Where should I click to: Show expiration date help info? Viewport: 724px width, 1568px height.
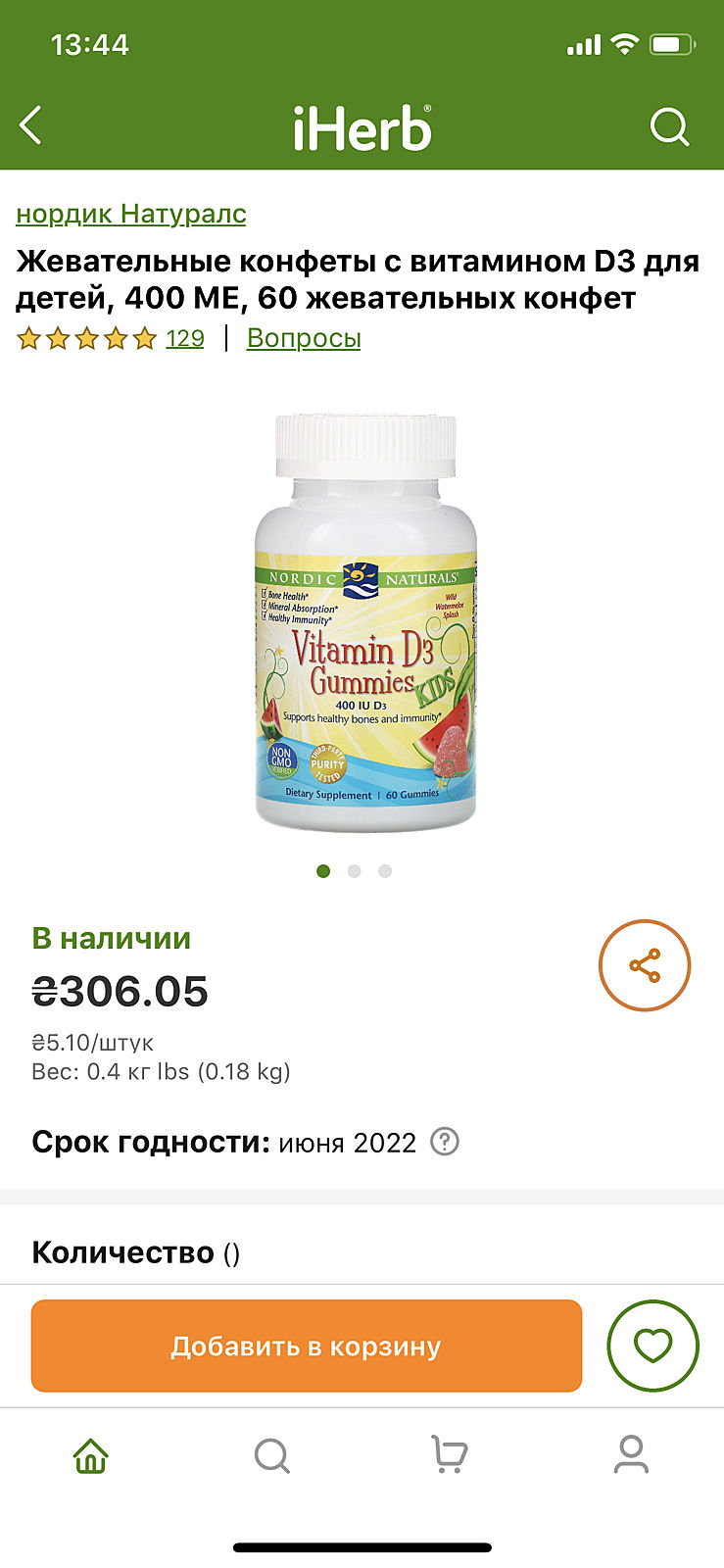(x=445, y=1143)
